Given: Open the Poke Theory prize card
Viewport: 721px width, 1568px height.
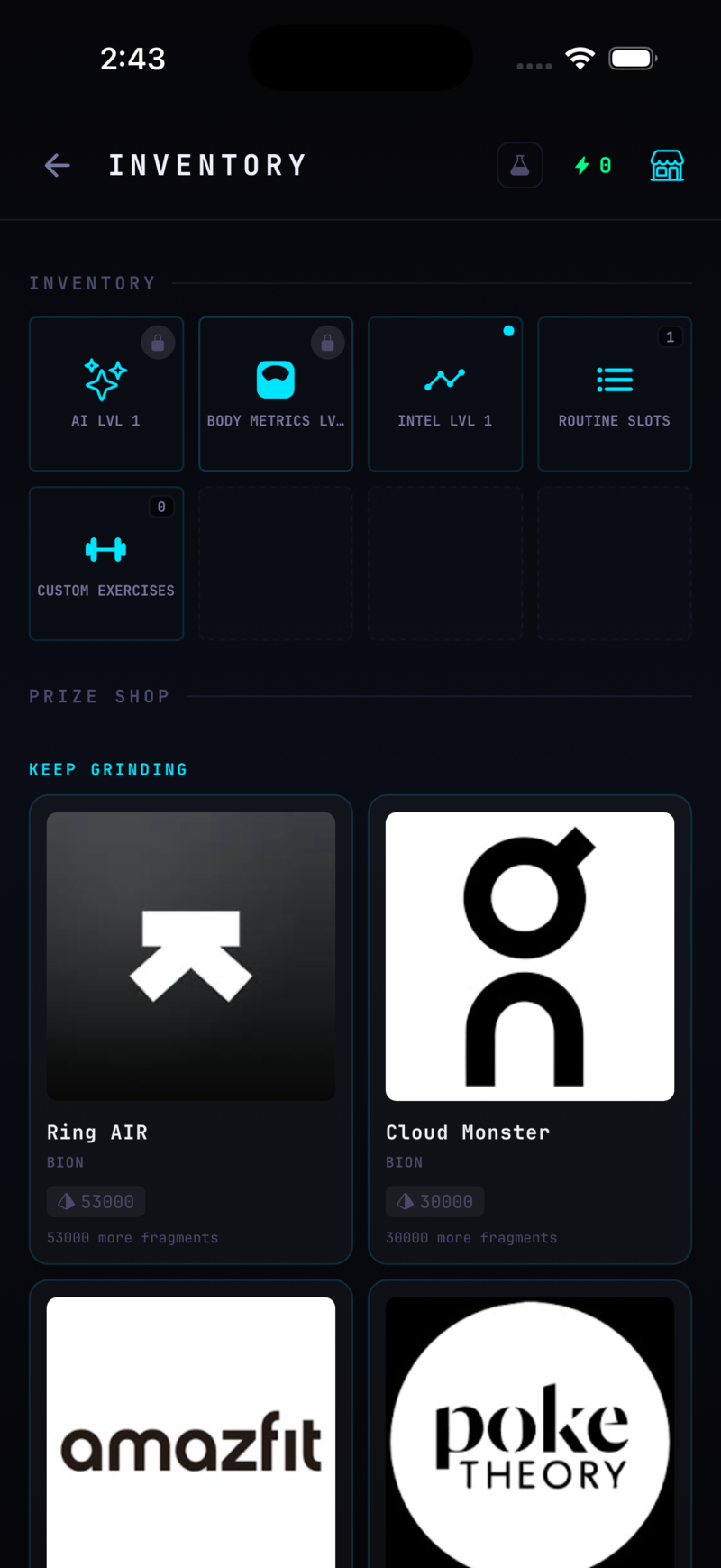Looking at the screenshot, I should click(530, 1434).
